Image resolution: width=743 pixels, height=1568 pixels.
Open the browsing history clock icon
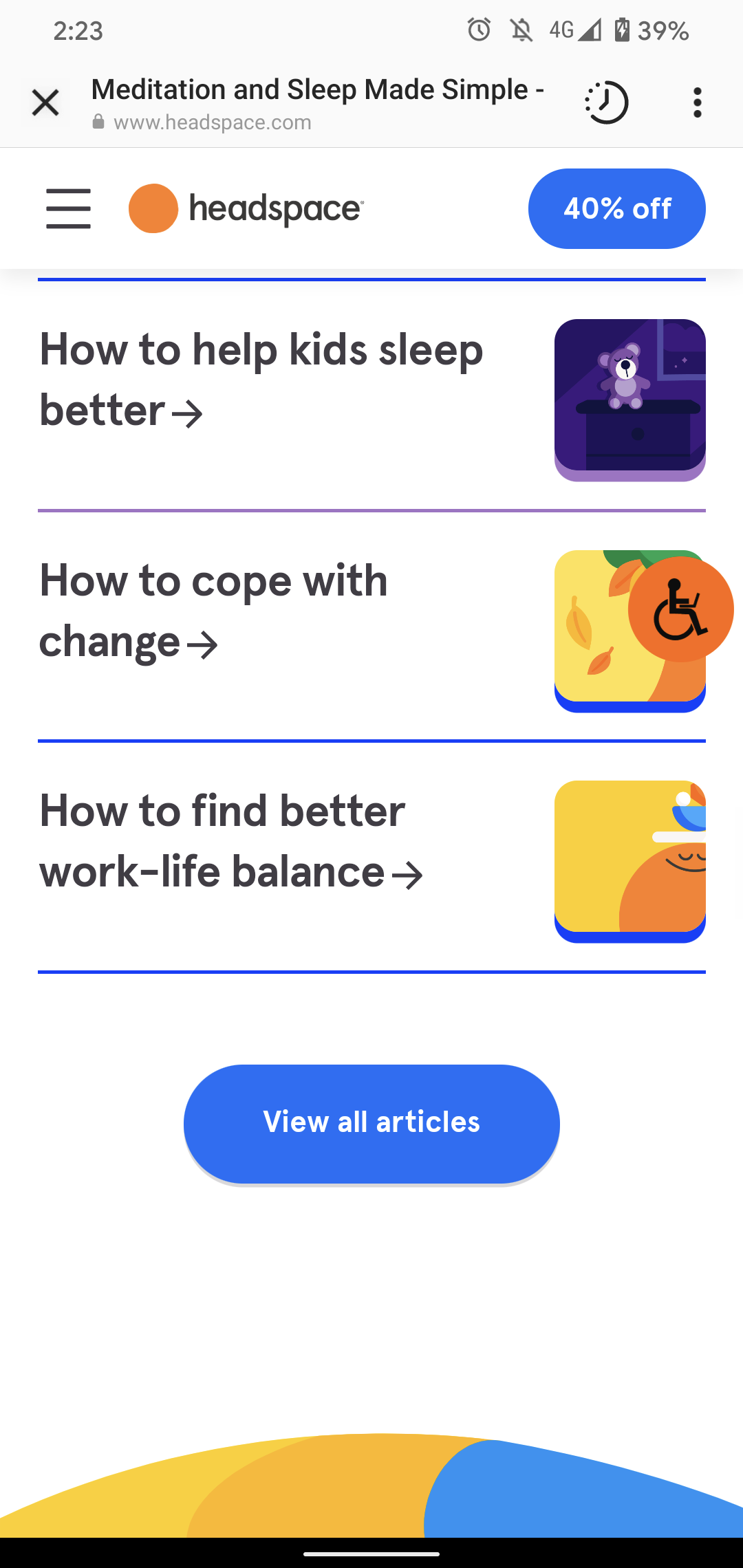coord(604,102)
